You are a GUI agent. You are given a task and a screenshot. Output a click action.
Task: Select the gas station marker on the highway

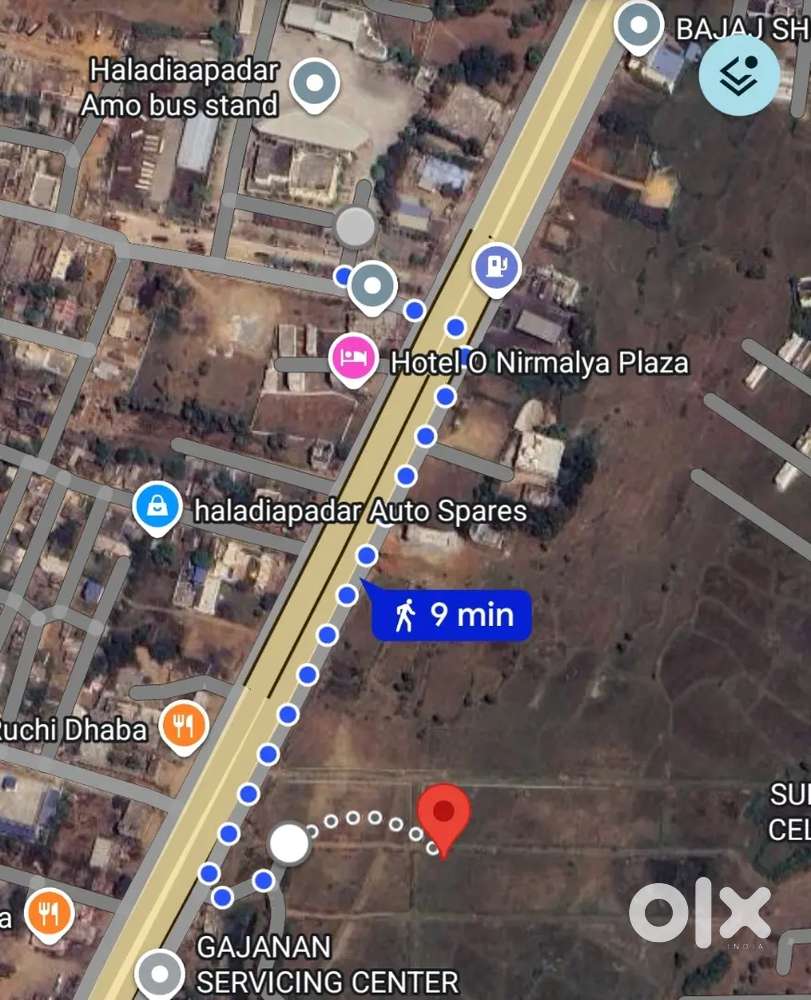pyautogui.click(x=498, y=267)
